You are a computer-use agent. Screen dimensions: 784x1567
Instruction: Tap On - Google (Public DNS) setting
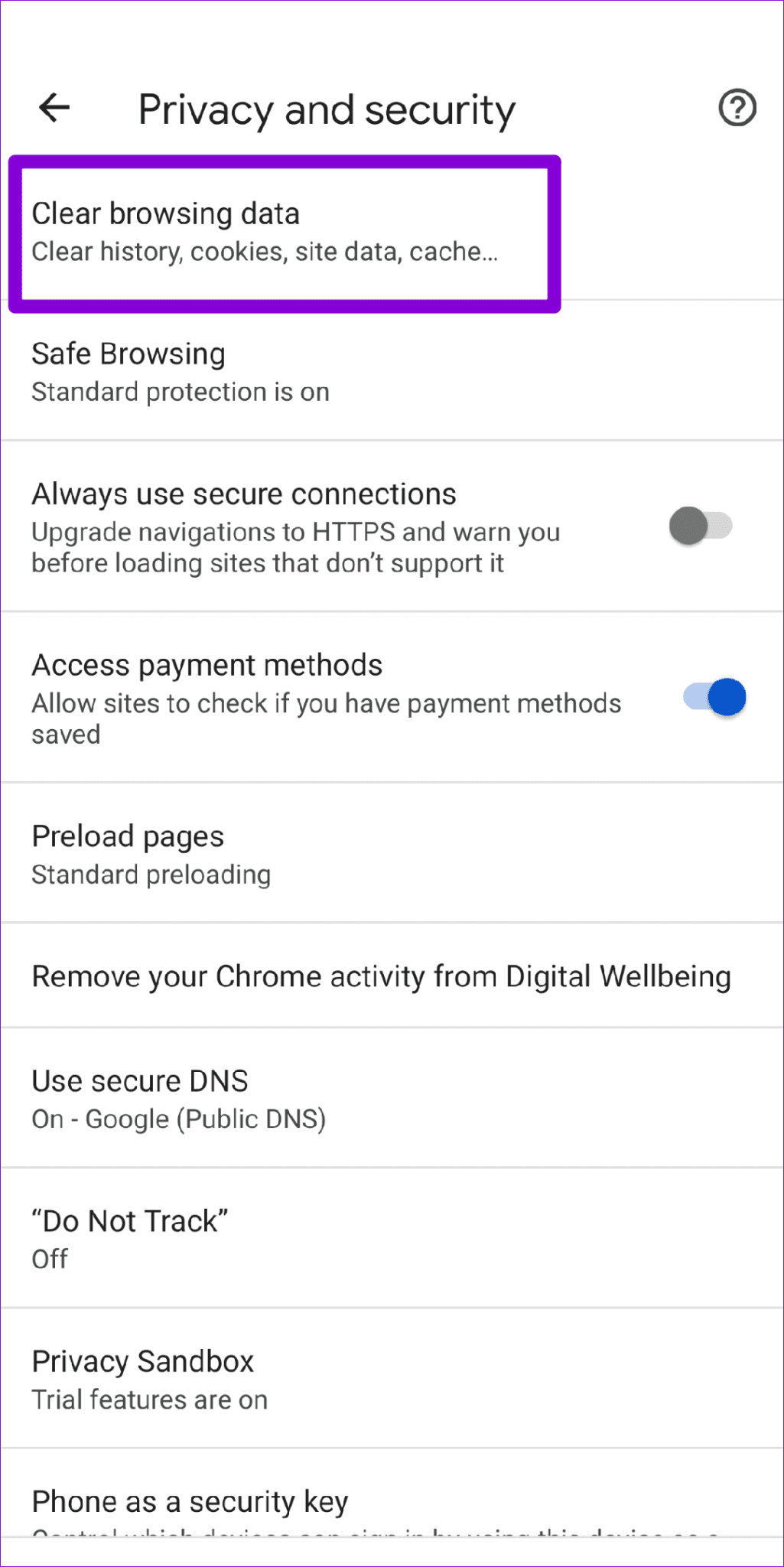(x=178, y=1118)
